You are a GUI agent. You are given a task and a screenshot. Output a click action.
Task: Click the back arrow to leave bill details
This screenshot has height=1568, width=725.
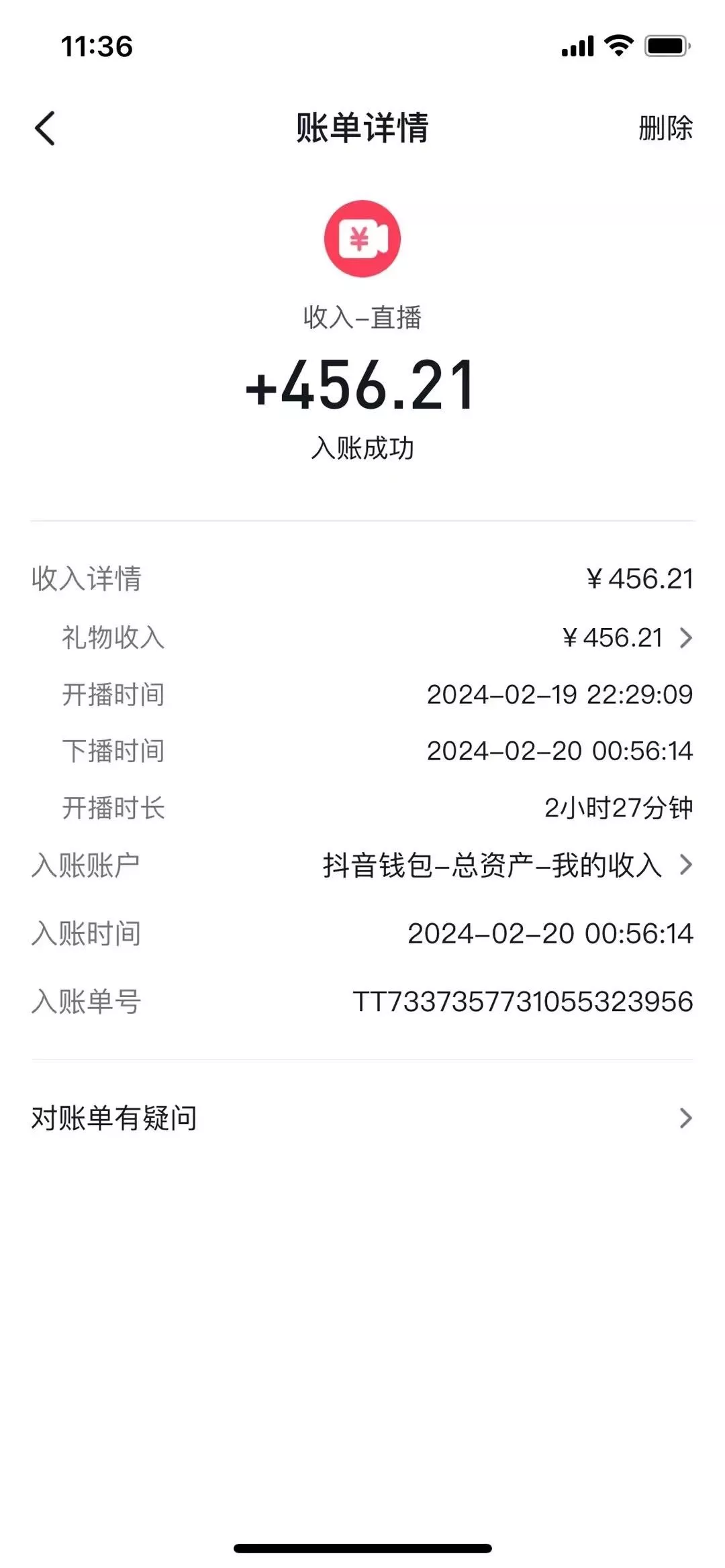45,127
